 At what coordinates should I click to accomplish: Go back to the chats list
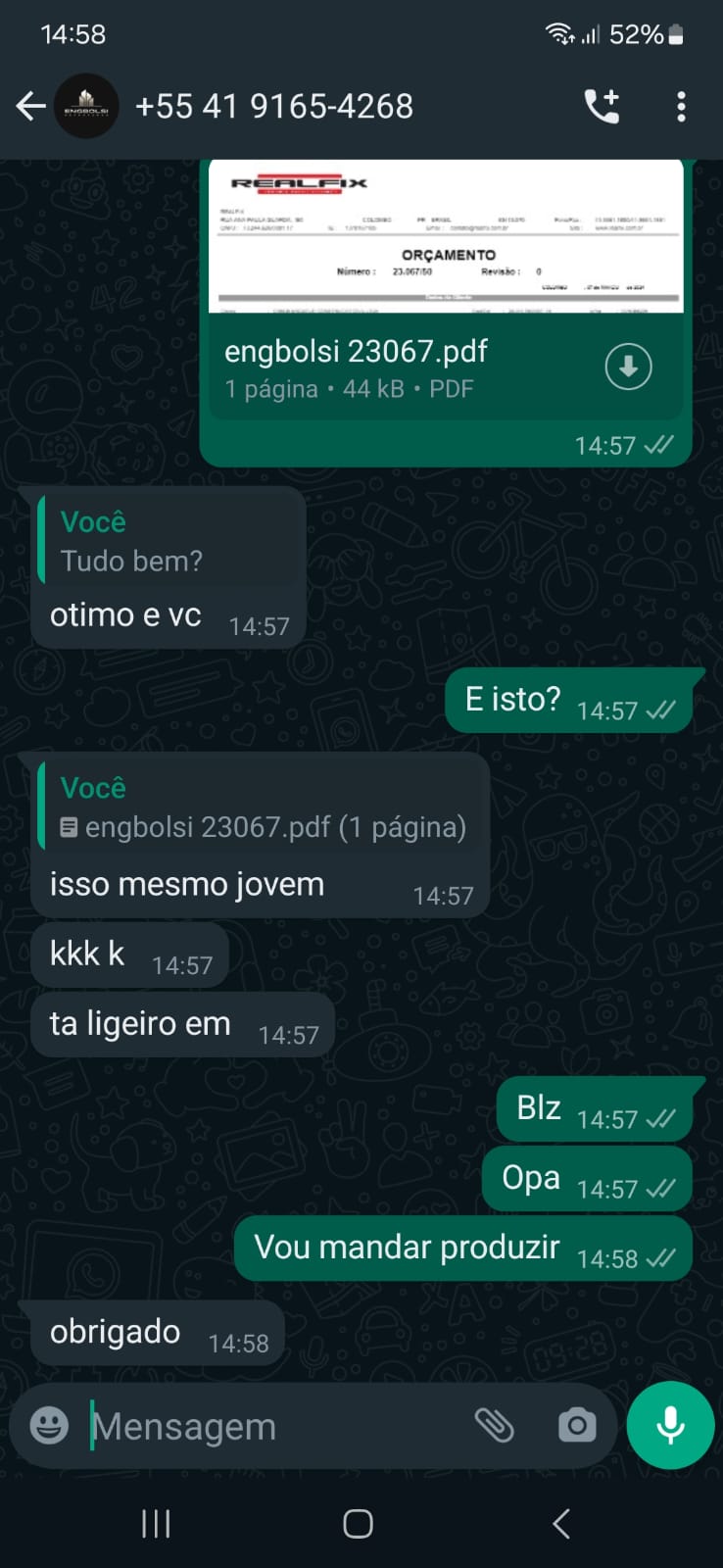pos(31,106)
